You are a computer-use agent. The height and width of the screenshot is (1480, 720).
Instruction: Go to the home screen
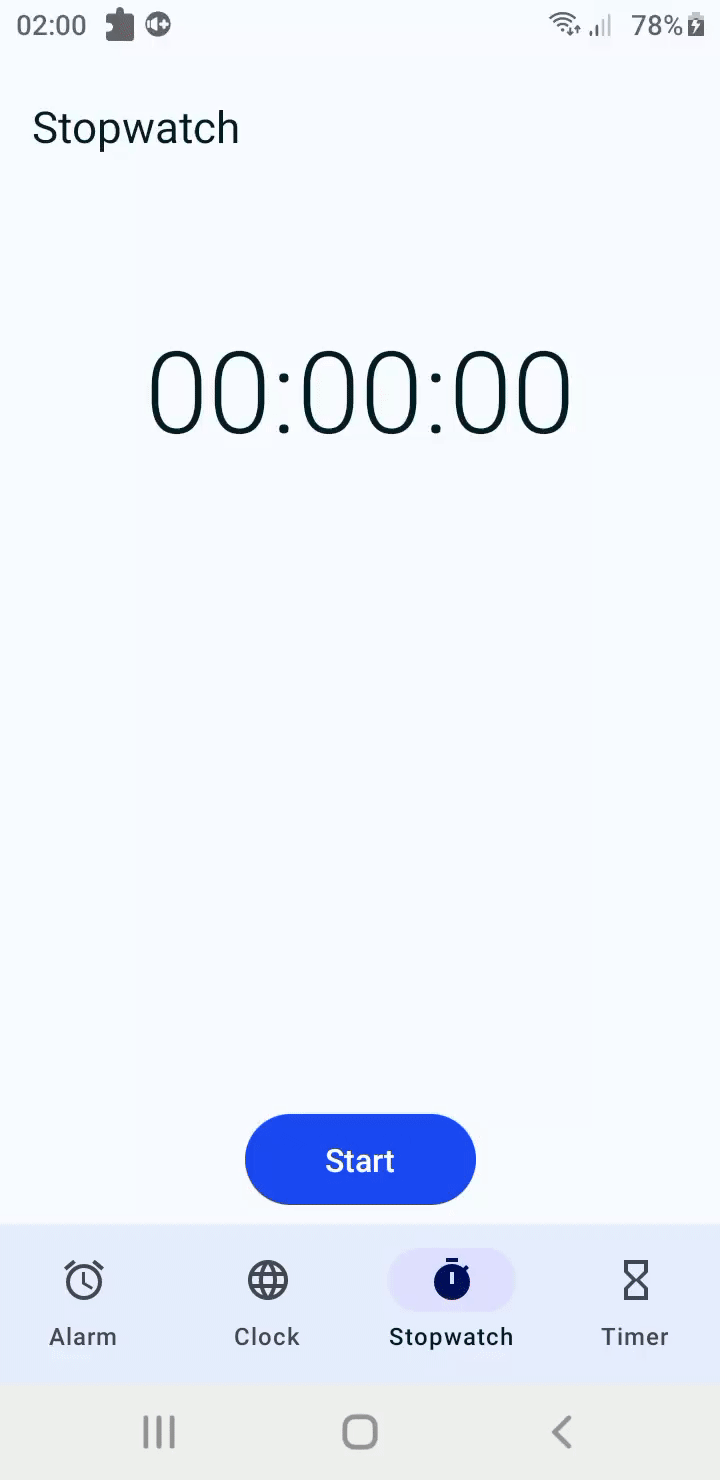(360, 1432)
